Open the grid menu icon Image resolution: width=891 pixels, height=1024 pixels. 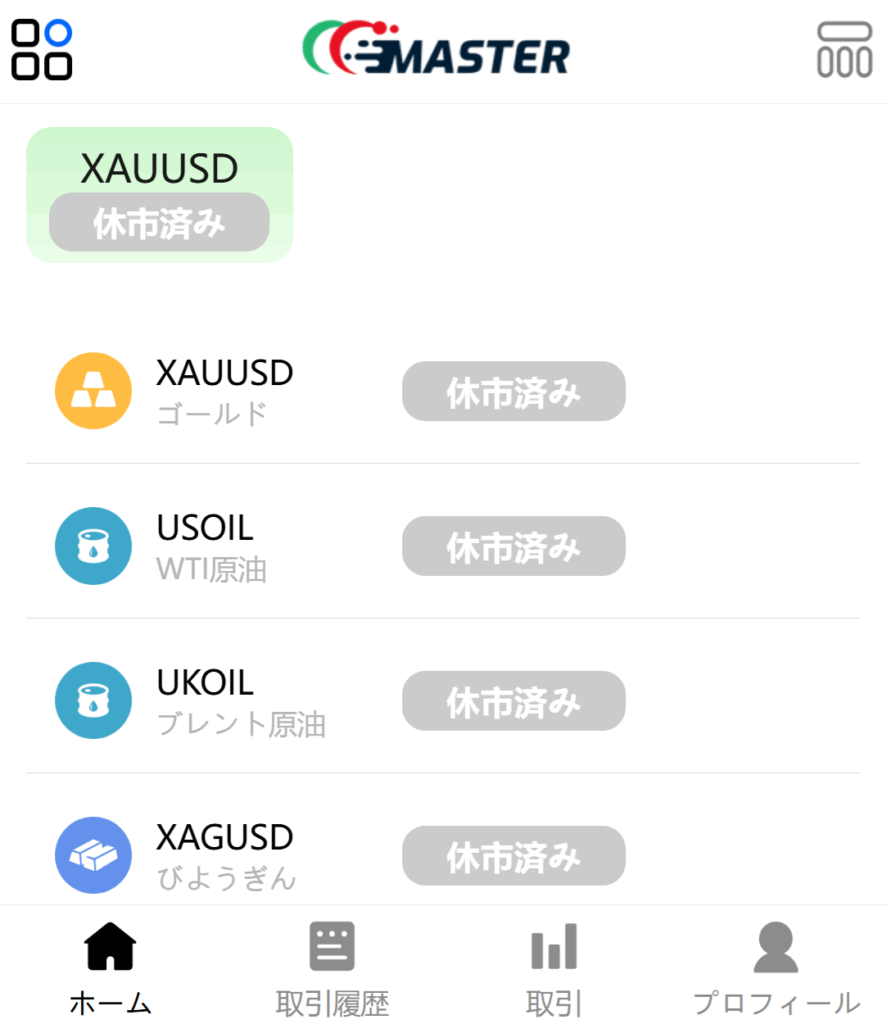[x=42, y=51]
